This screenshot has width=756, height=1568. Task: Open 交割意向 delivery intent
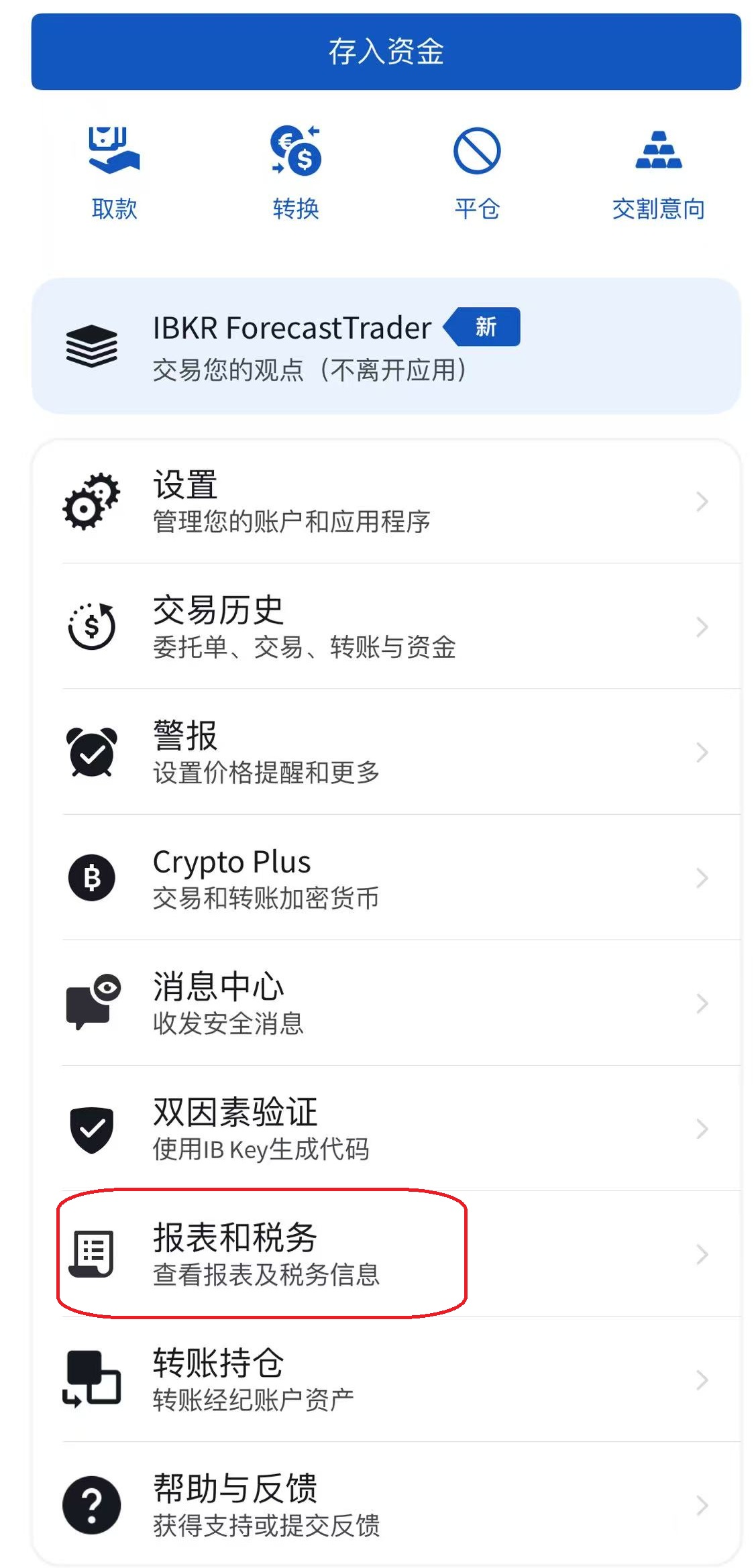point(658,172)
